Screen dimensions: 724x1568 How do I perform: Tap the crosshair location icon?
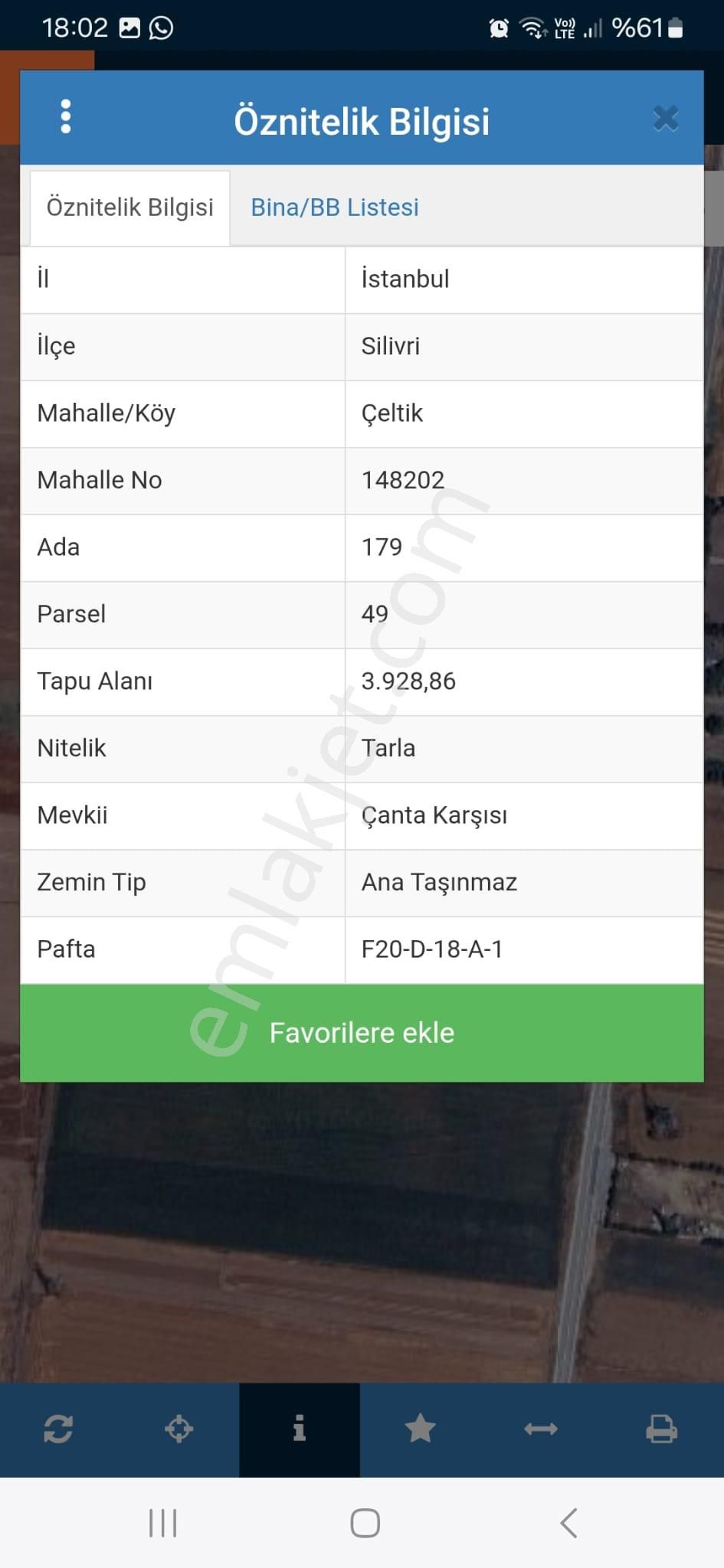coord(179,1429)
